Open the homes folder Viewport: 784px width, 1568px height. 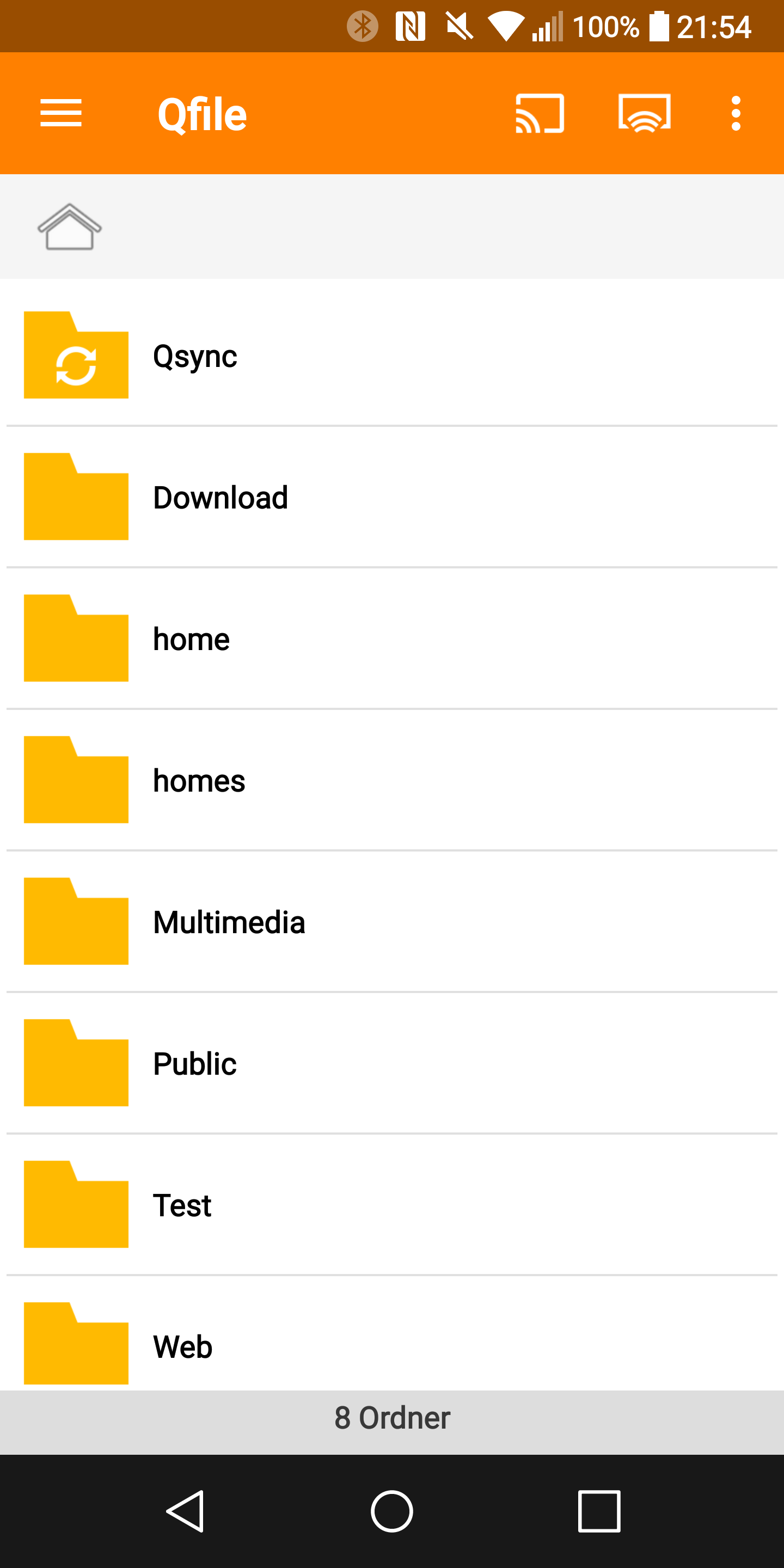pos(199,781)
